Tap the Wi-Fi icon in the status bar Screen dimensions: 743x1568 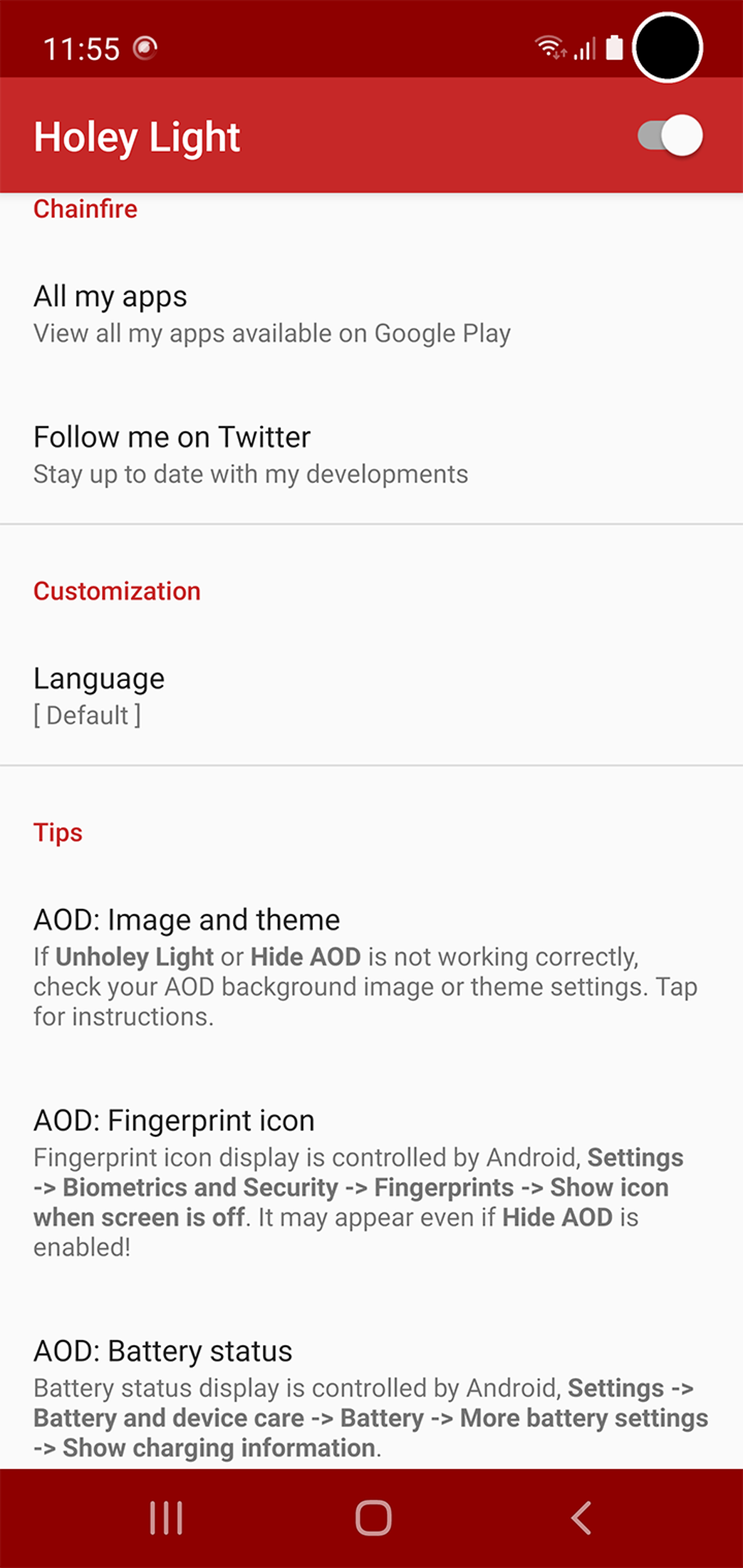click(551, 47)
